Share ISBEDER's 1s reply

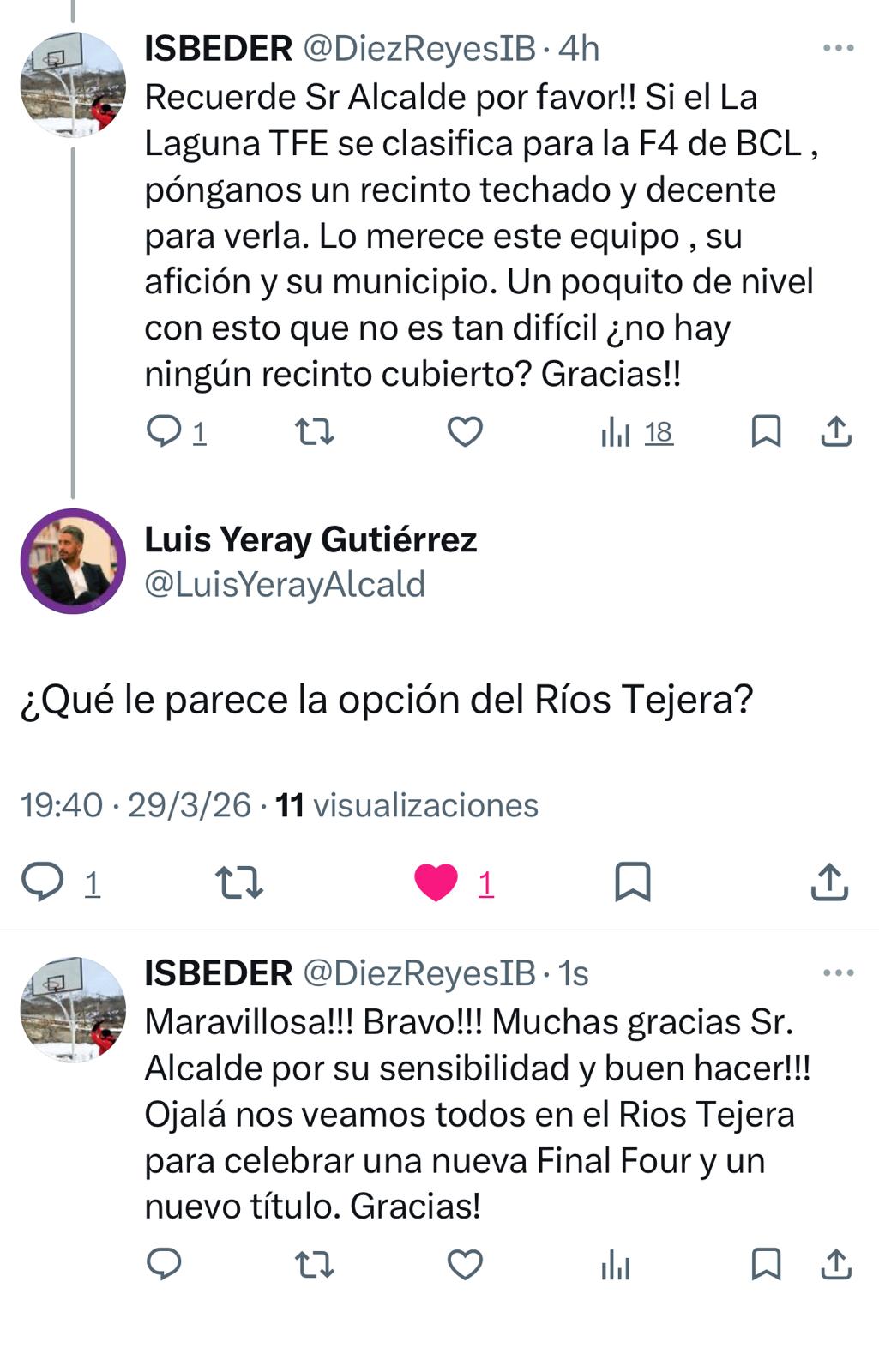click(836, 1265)
